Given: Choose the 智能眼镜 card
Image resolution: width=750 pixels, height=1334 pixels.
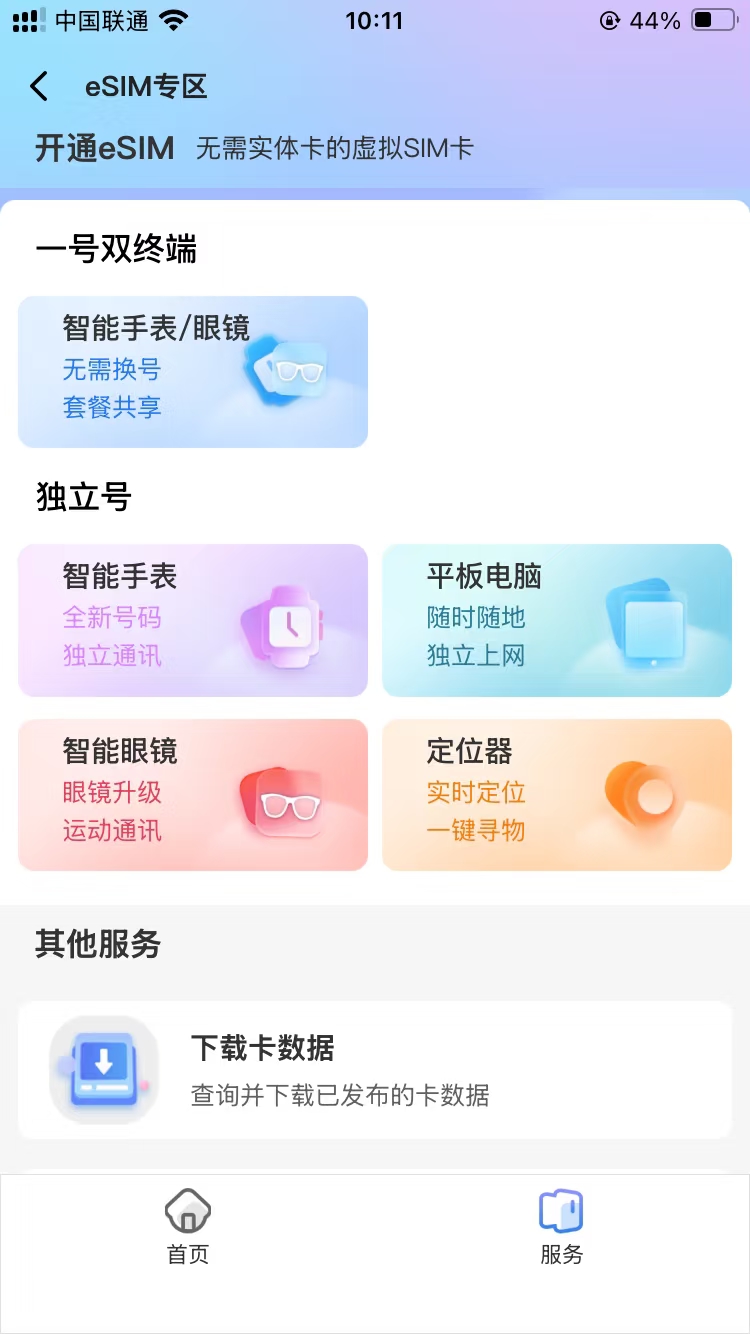Looking at the screenshot, I should point(193,795).
